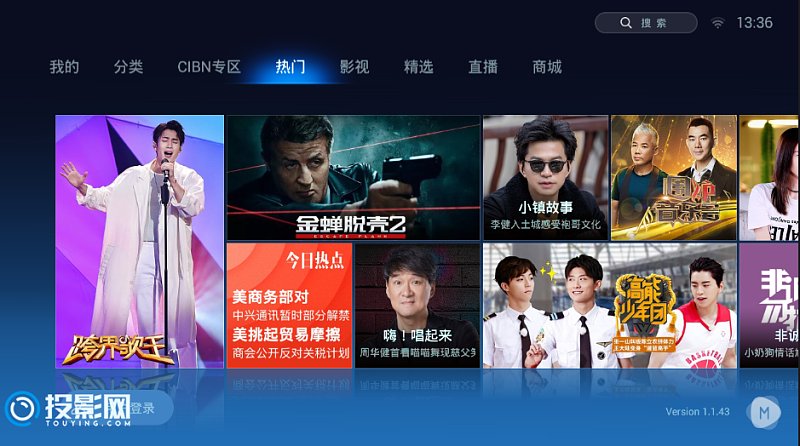Viewport: 800px width, 446px height.
Task: Go to the 精选 tab
Action: click(x=418, y=67)
